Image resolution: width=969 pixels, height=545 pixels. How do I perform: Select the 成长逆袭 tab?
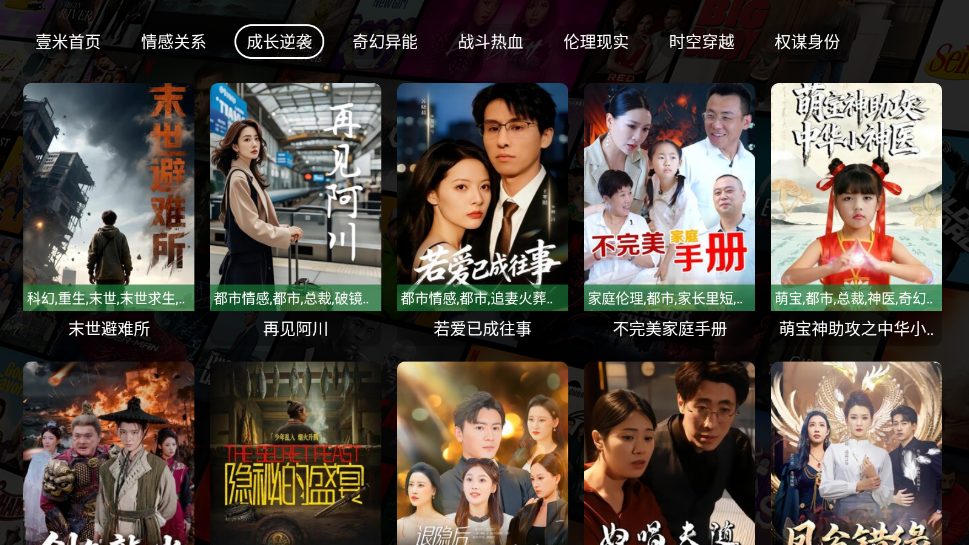(x=279, y=42)
